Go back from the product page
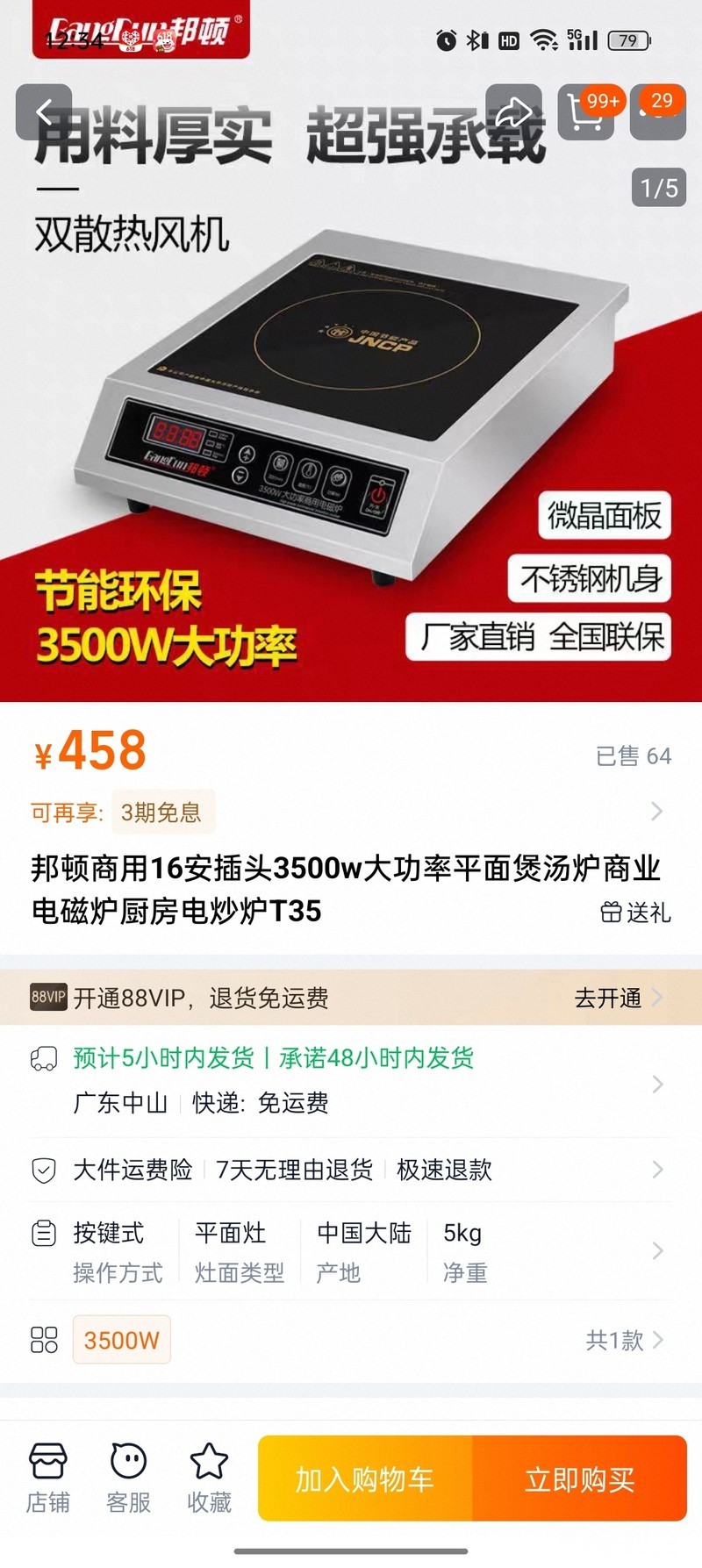This screenshot has height=1568, width=702. click(44, 112)
